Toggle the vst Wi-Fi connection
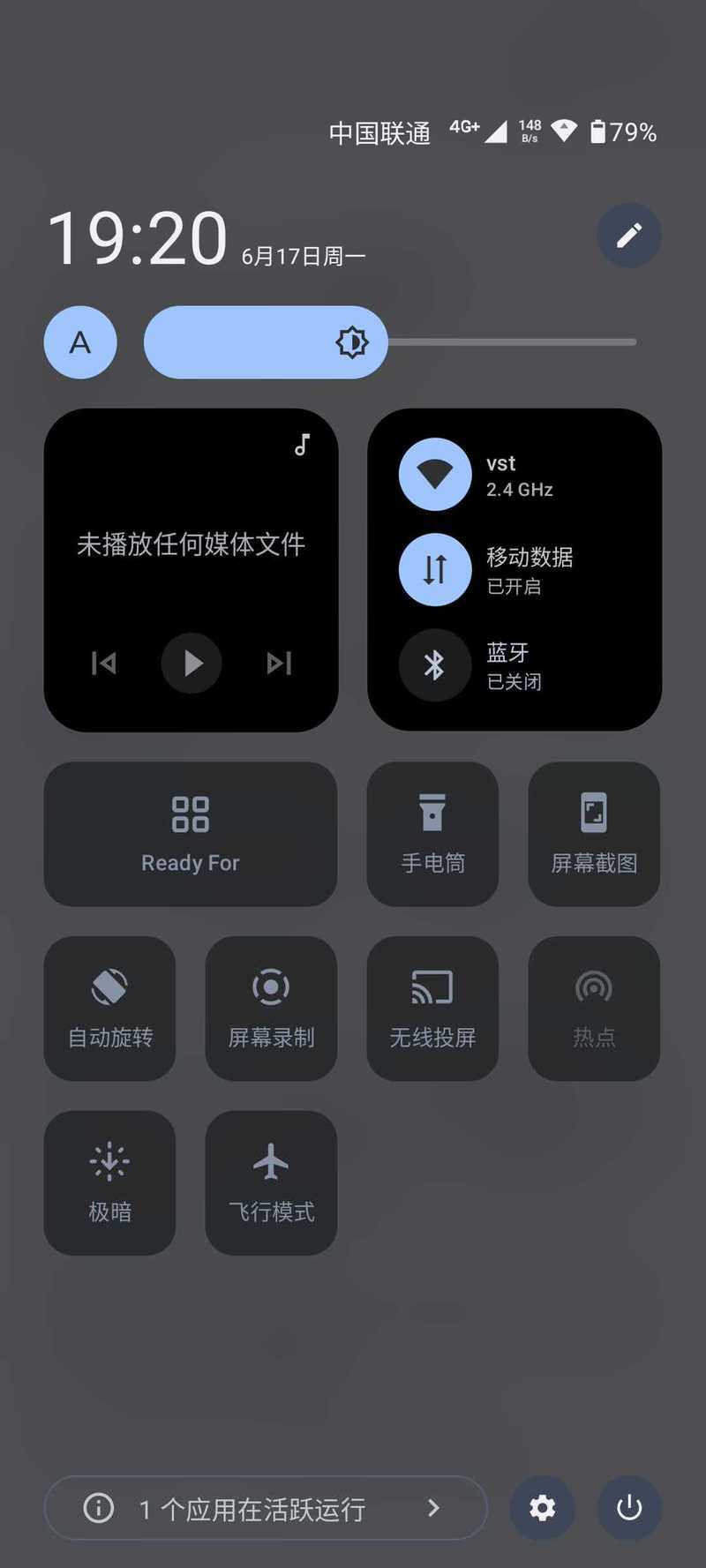 tap(435, 475)
